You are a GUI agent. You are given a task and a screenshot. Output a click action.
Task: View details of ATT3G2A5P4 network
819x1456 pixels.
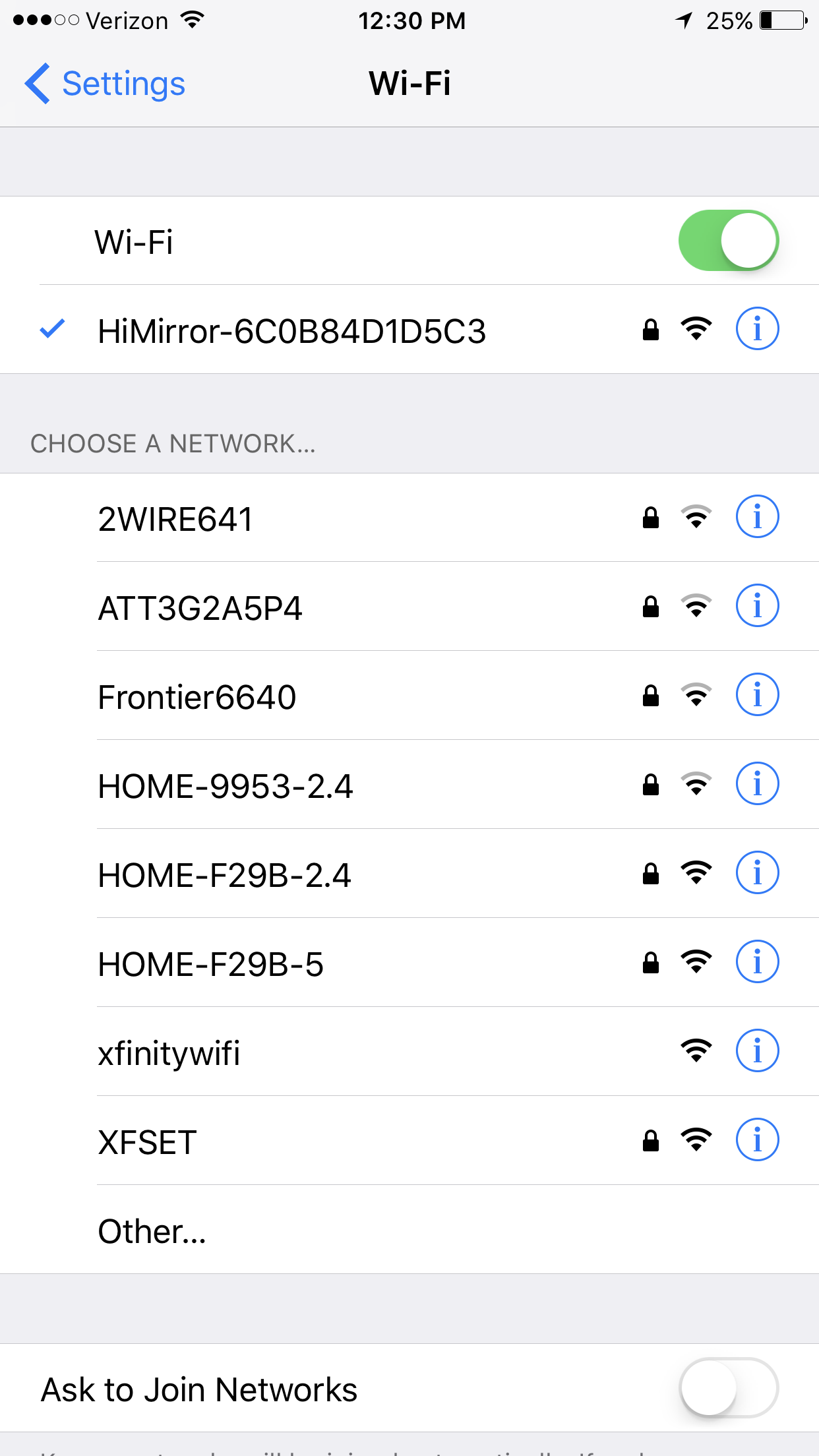tap(757, 606)
